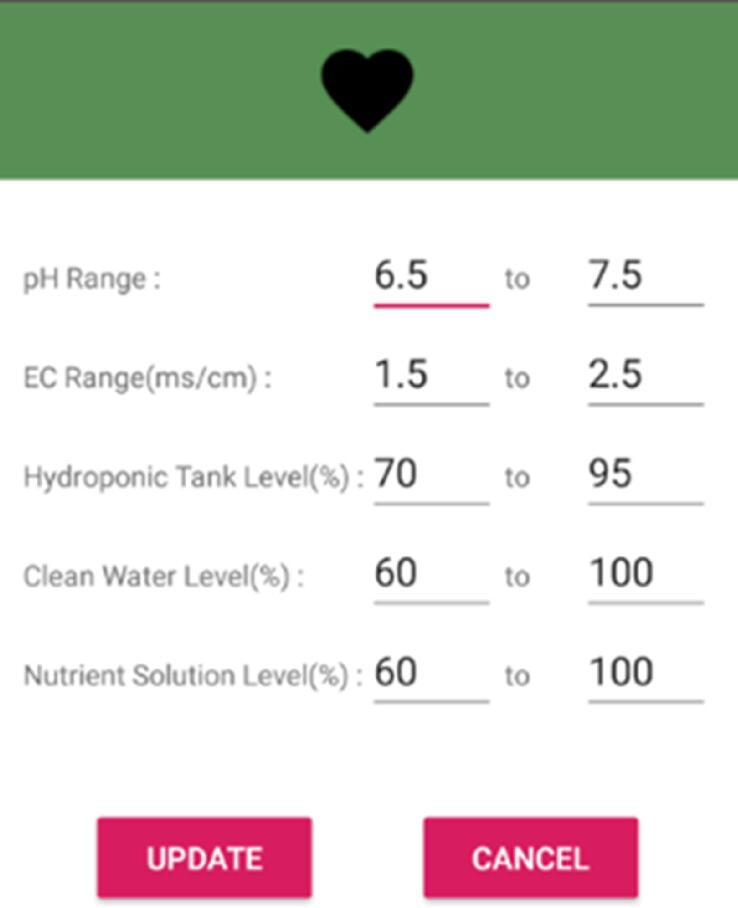Save settings with the UPDATE button
Image resolution: width=738 pixels, height=908 pixels.
pos(204,858)
